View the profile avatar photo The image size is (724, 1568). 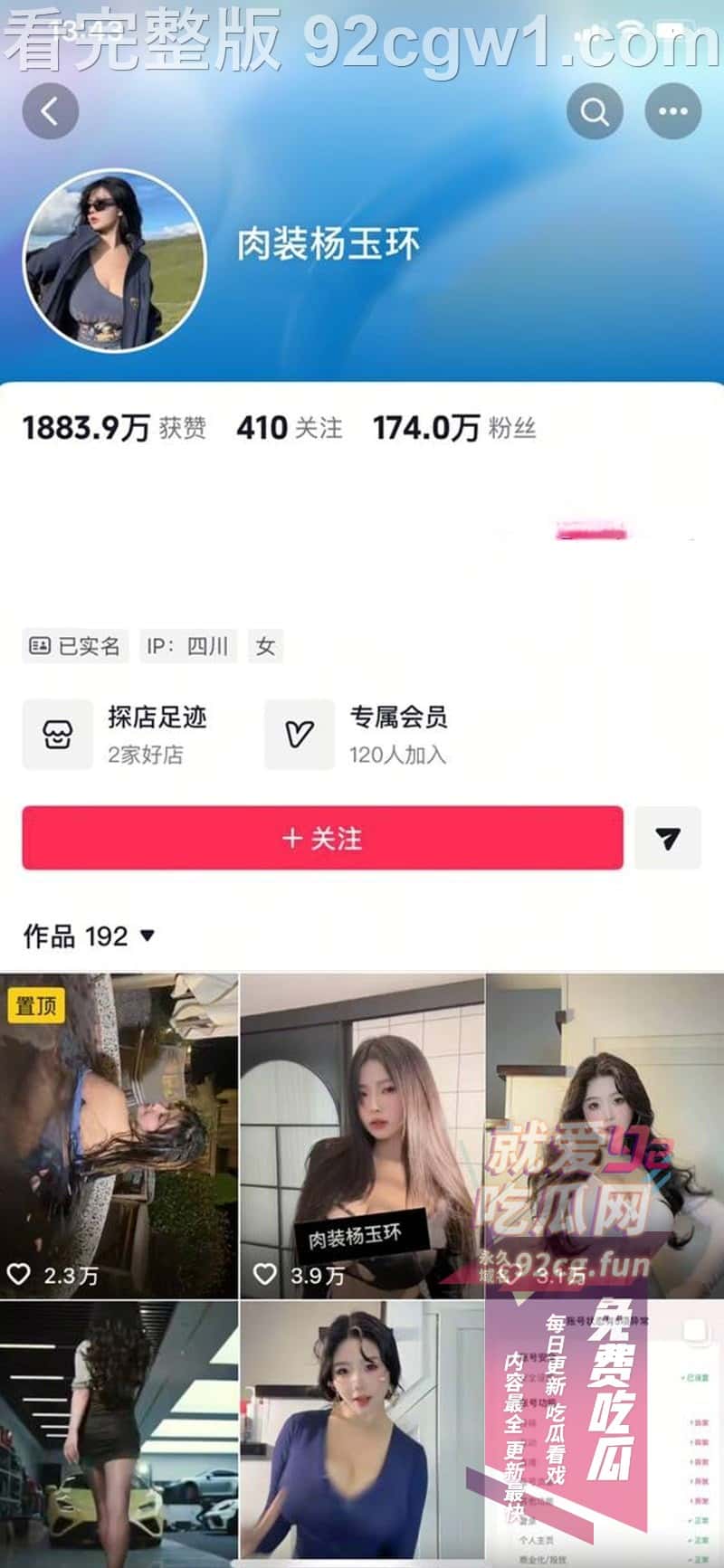(x=114, y=261)
